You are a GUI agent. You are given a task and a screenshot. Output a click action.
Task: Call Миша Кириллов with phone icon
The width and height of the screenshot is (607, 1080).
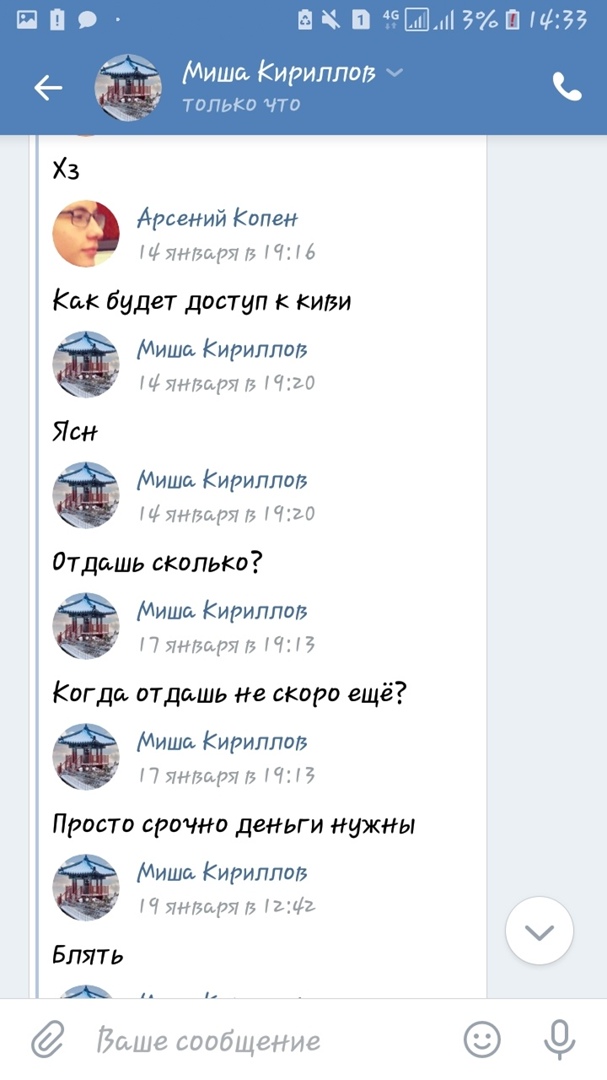pyautogui.click(x=566, y=88)
